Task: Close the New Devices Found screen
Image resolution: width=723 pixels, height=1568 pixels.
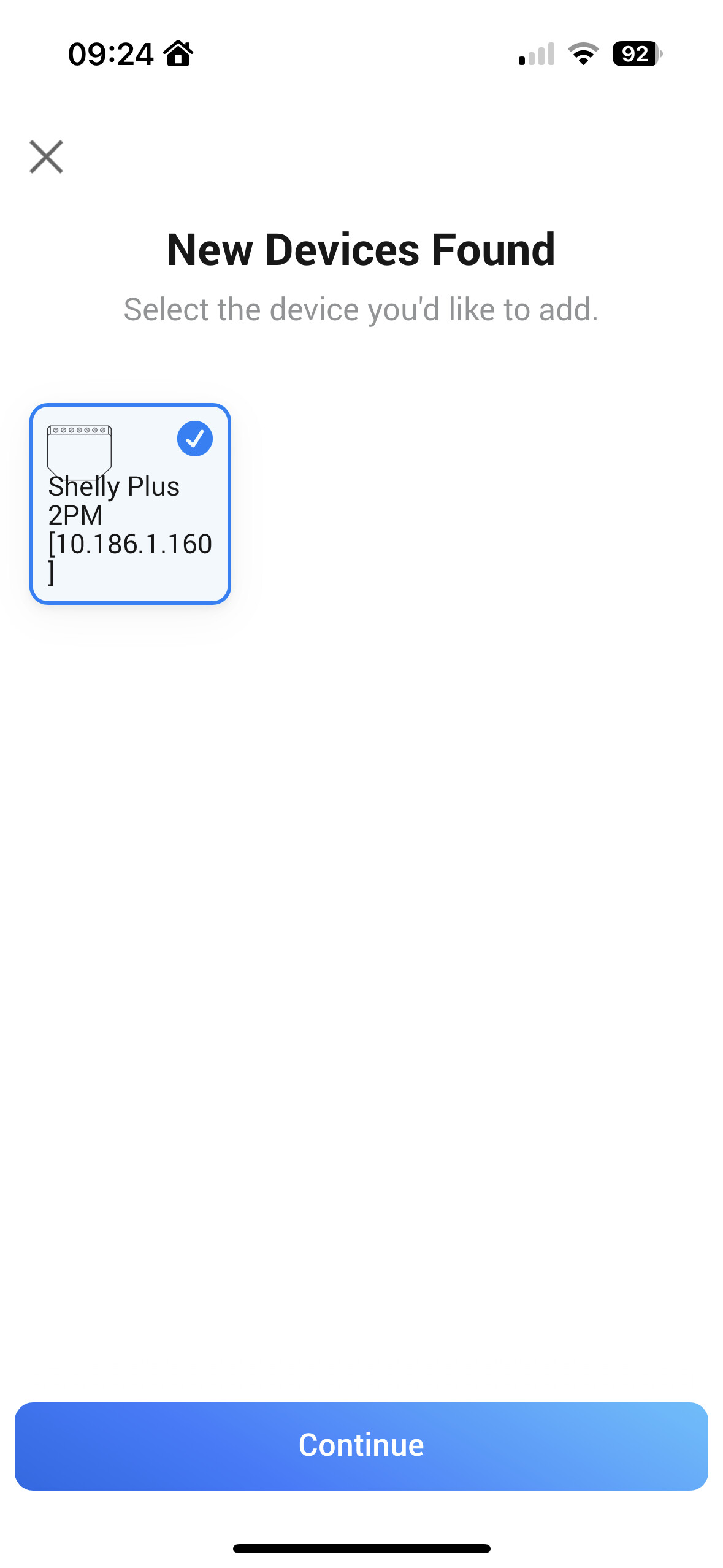Action: [46, 157]
